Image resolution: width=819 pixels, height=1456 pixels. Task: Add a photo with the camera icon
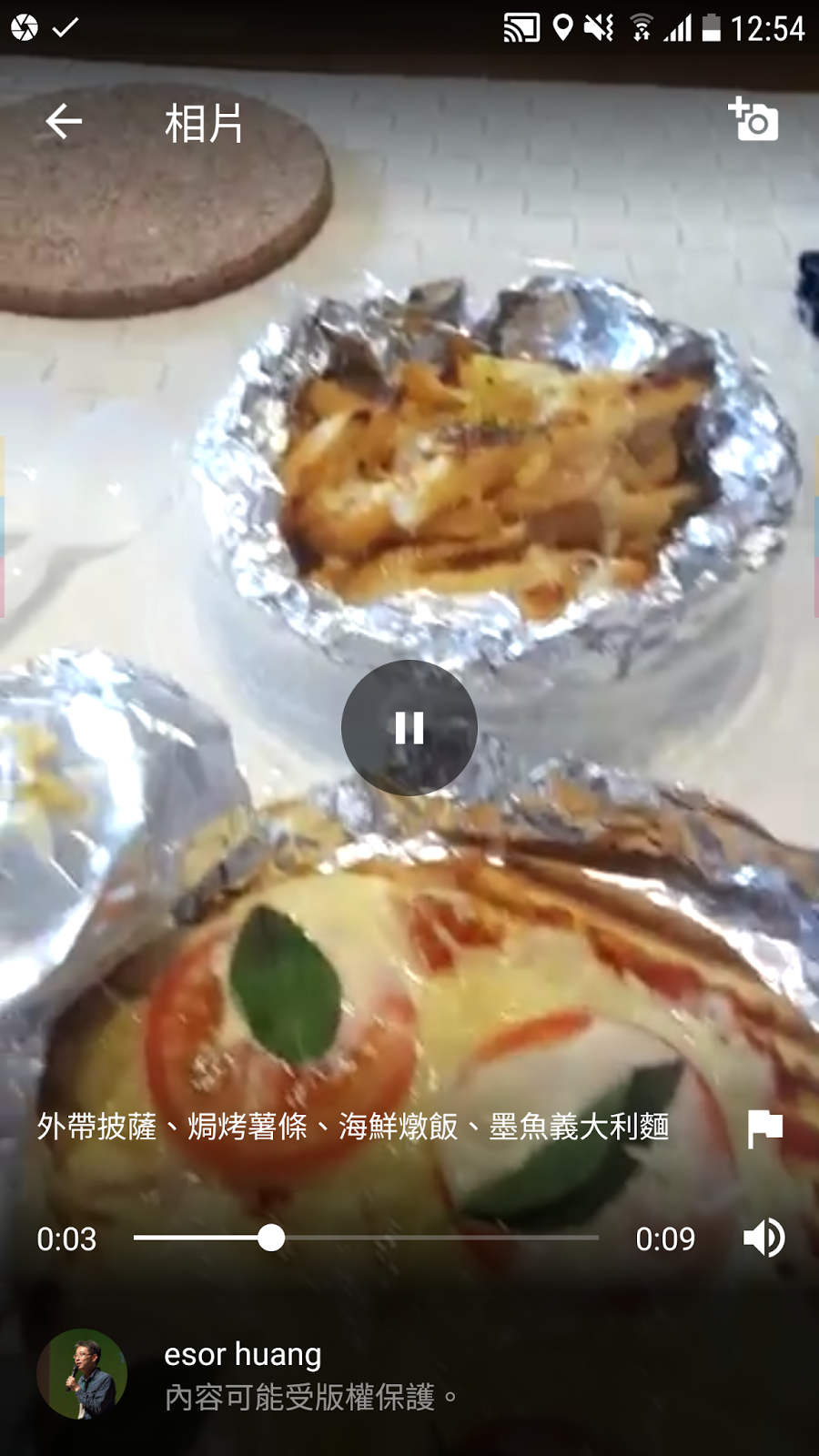point(753,120)
